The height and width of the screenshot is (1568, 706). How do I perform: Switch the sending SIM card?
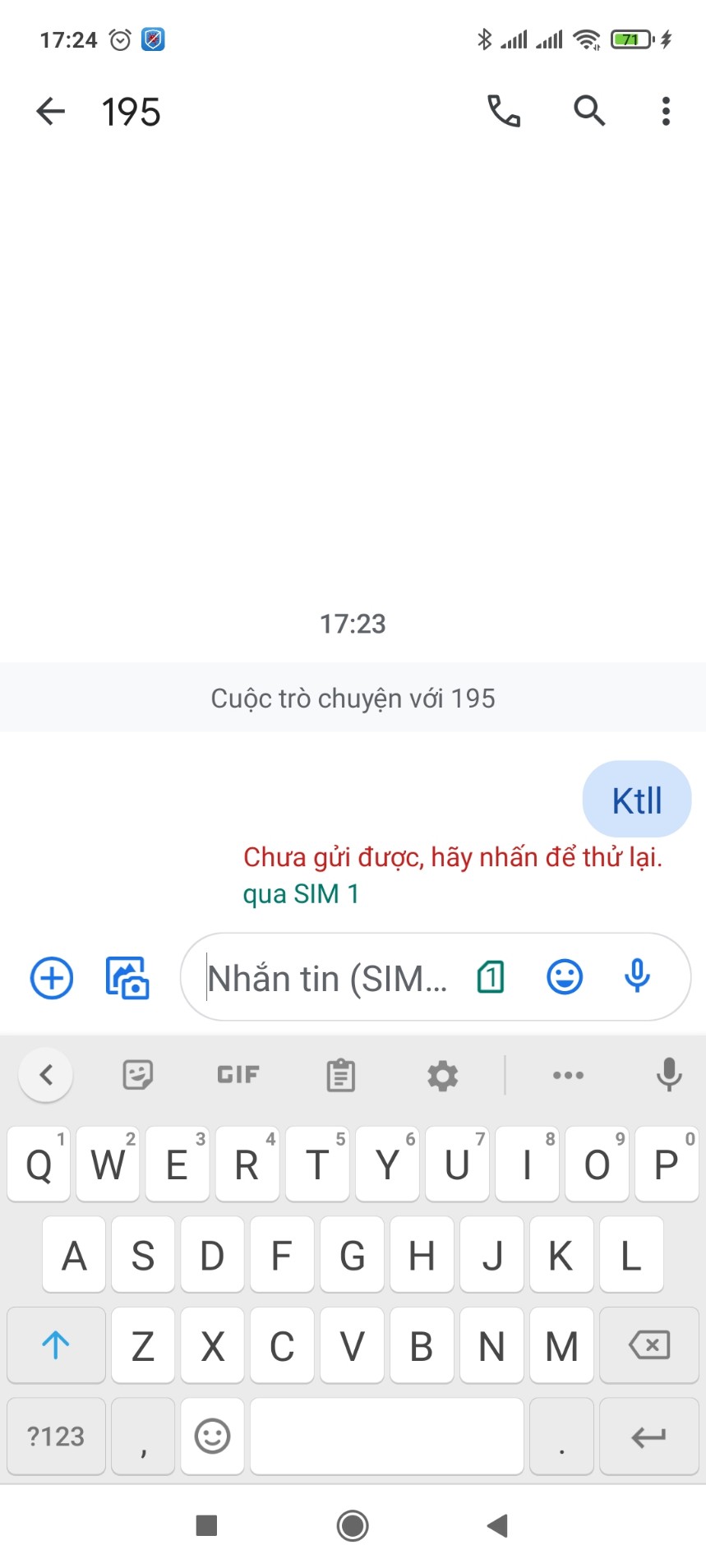491,977
